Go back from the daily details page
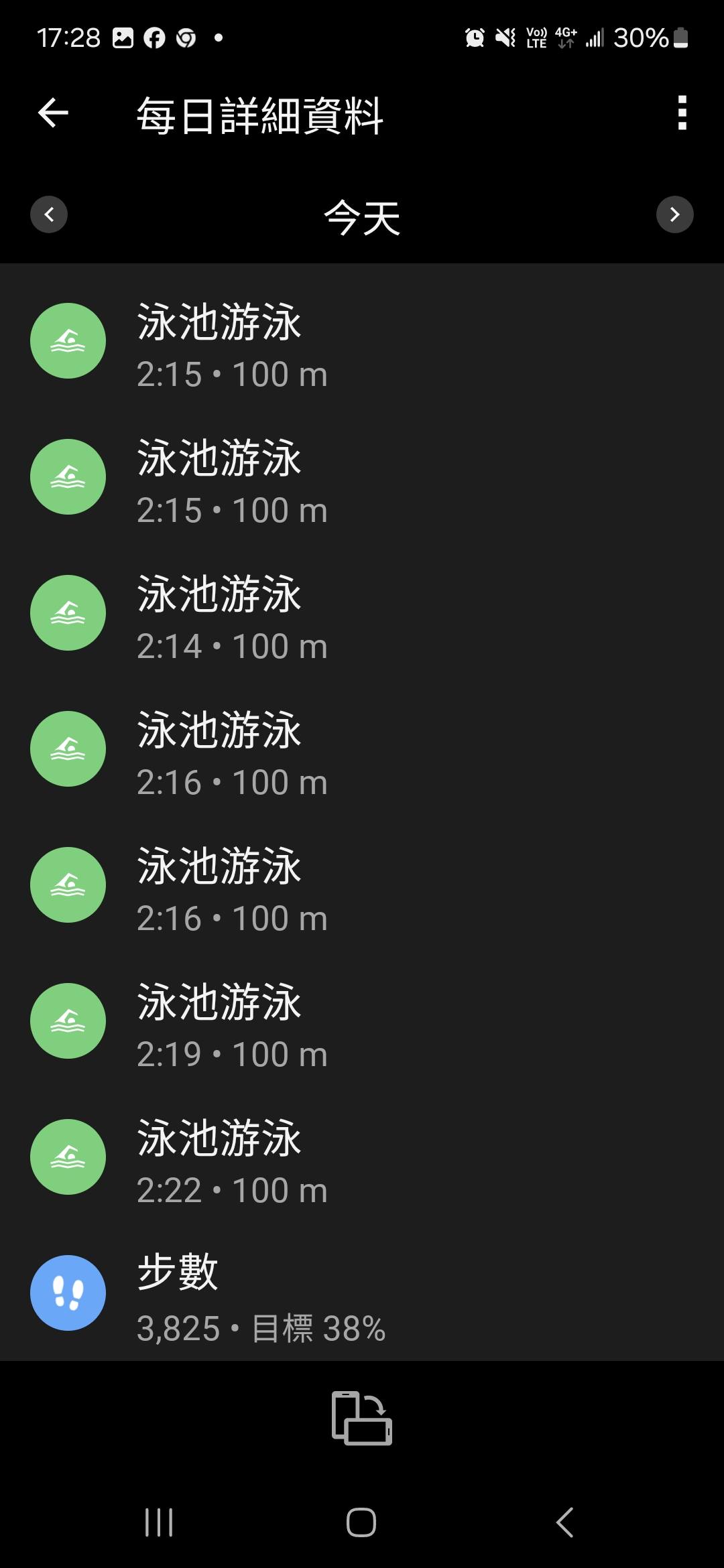 (54, 113)
